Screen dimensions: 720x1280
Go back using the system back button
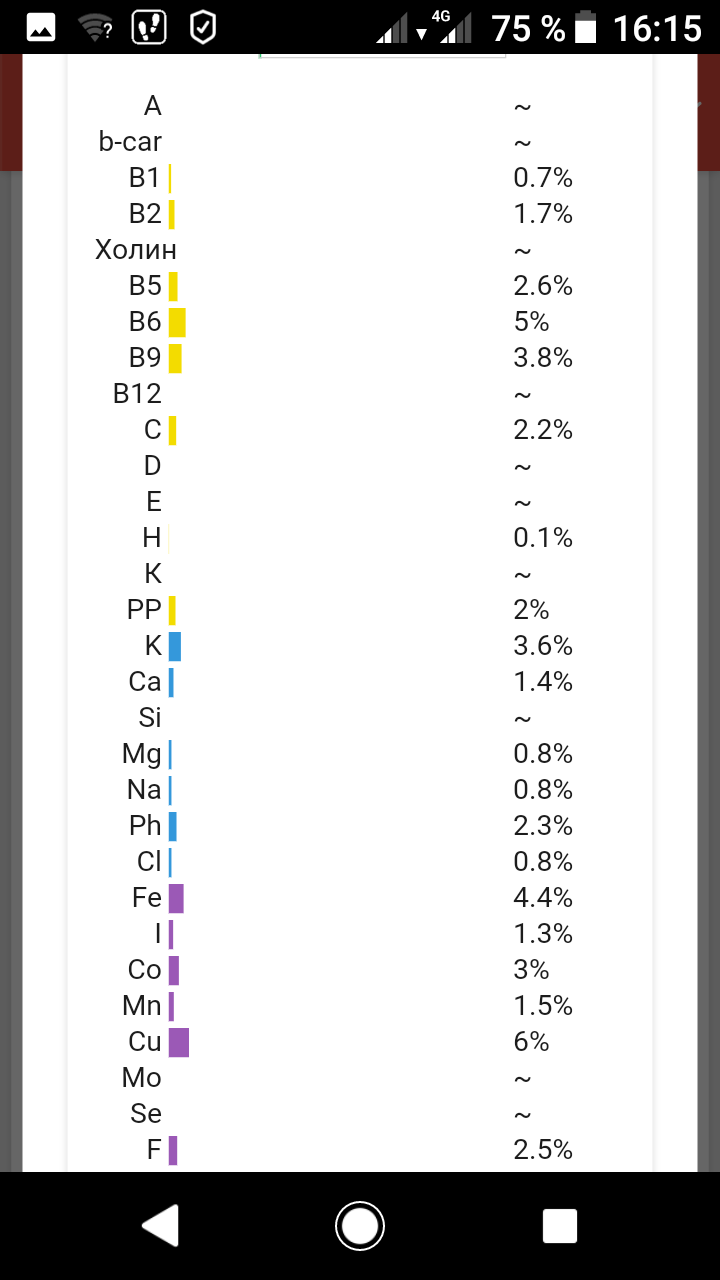tap(161, 1225)
